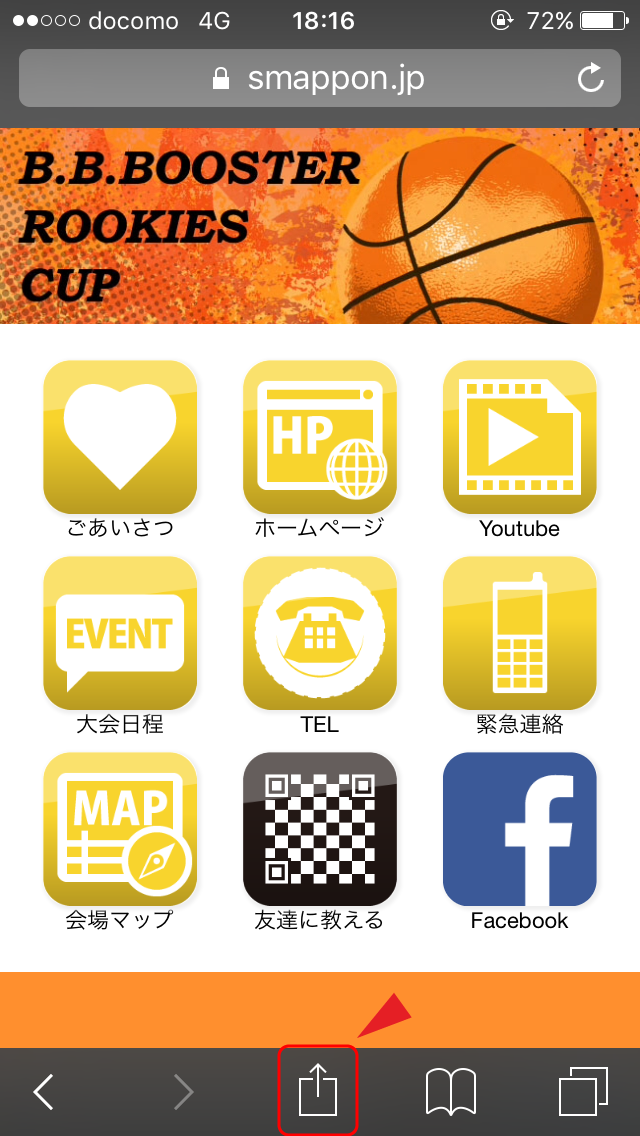Open the ホームページ tile

[320, 437]
